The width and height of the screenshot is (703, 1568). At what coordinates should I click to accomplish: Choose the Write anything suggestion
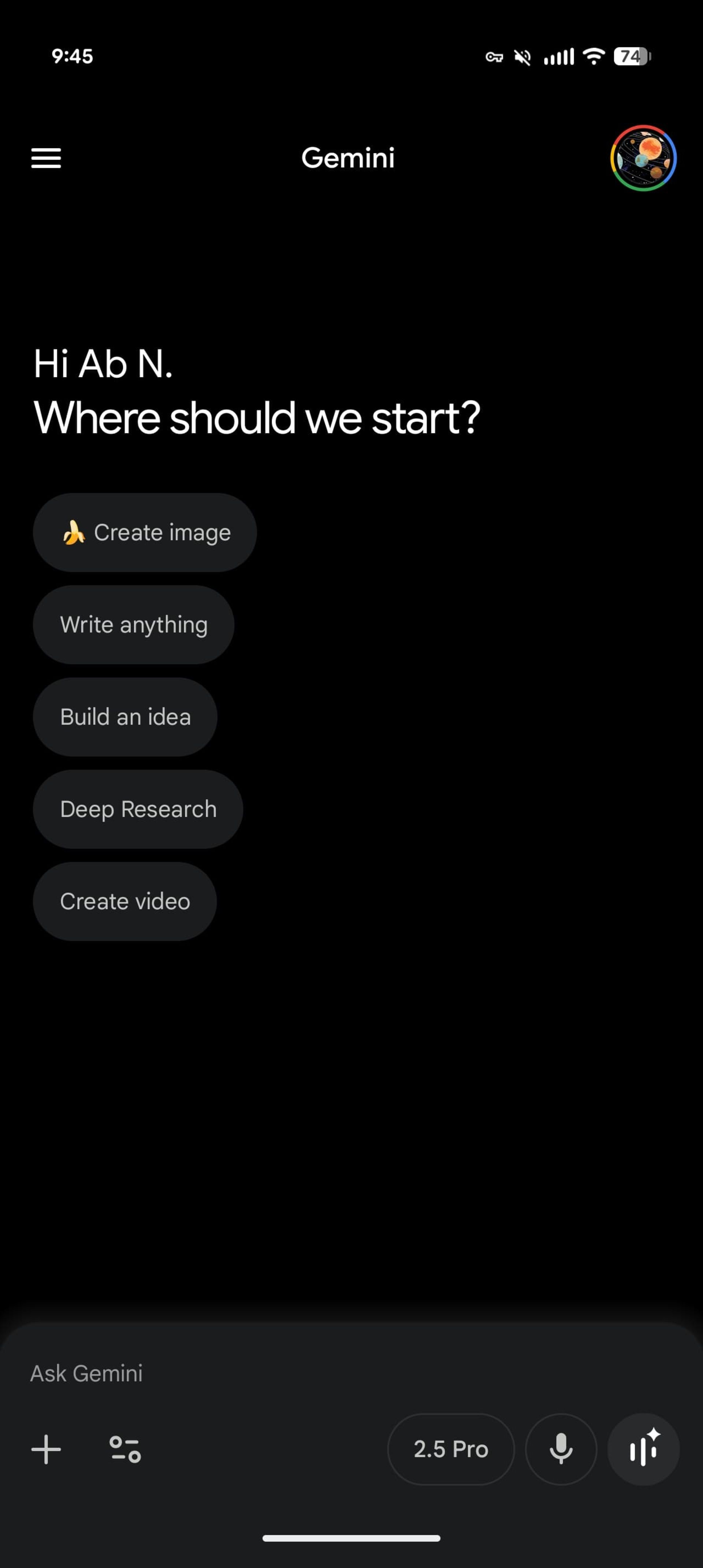pyautogui.click(x=133, y=625)
